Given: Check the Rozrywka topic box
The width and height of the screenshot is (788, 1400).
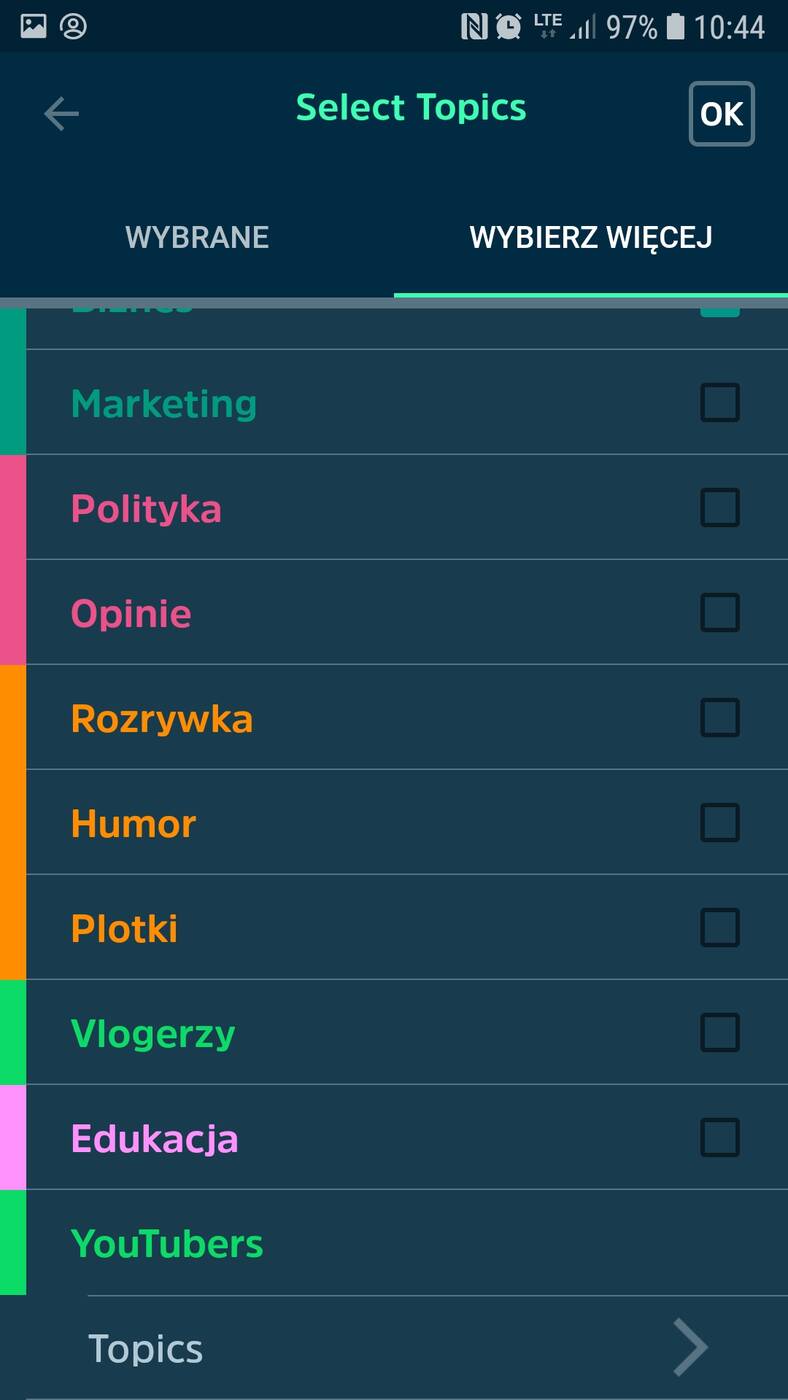Looking at the screenshot, I should pos(720,718).
